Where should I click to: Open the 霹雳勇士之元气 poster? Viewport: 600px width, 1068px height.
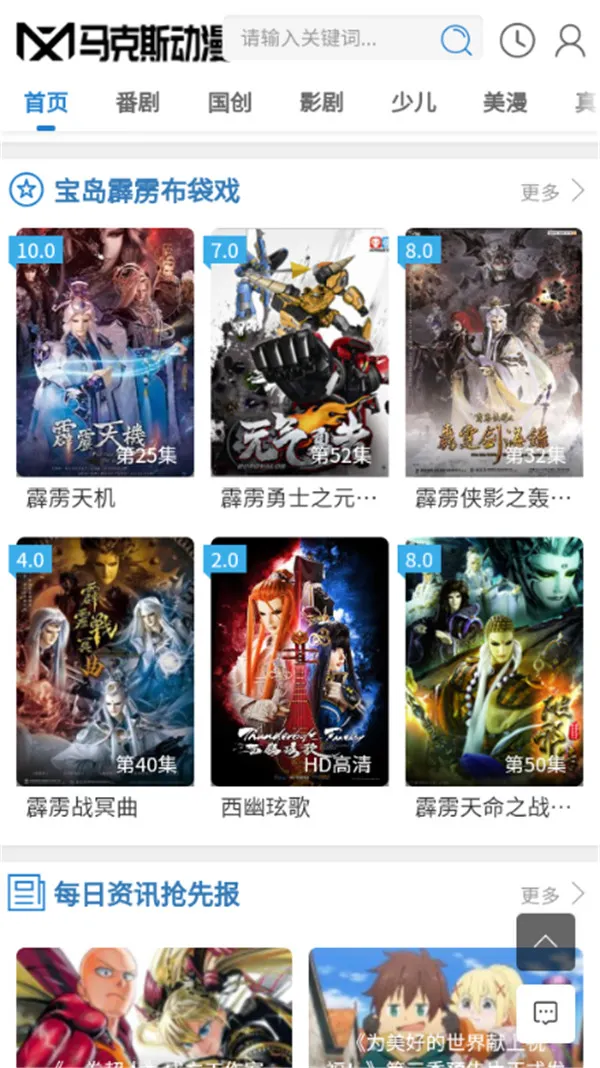point(299,352)
